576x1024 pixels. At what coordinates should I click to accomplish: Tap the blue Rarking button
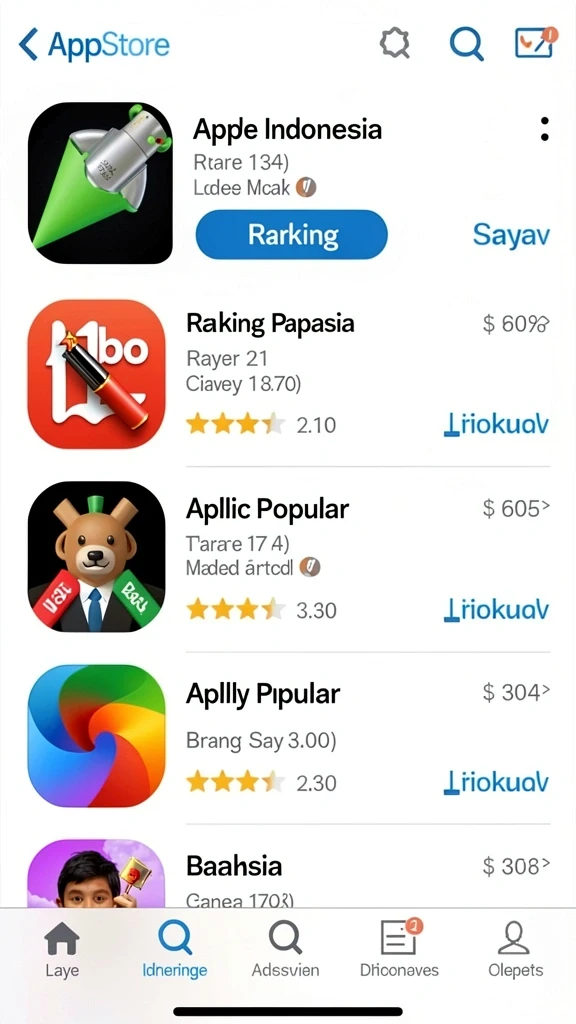pyautogui.click(x=291, y=234)
